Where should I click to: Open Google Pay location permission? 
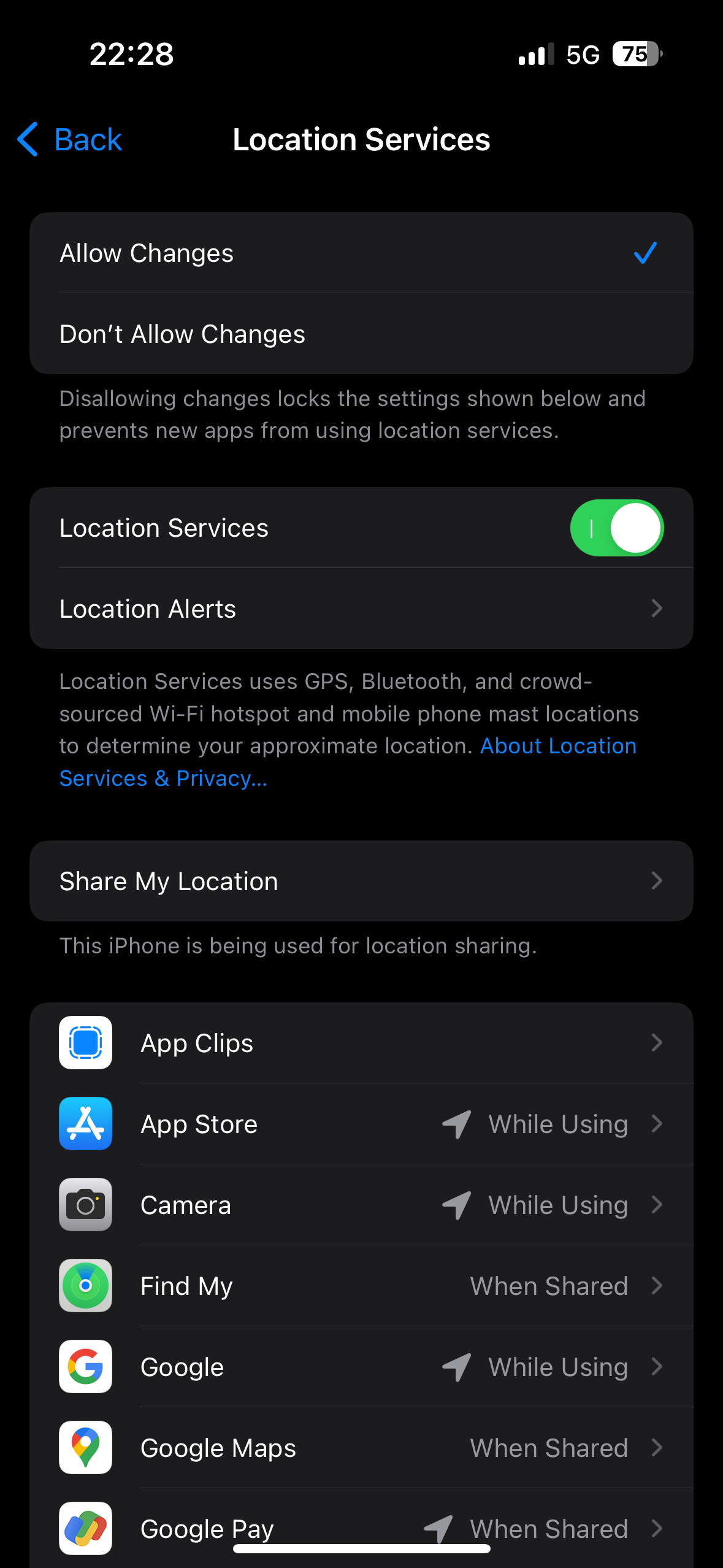(361, 1528)
